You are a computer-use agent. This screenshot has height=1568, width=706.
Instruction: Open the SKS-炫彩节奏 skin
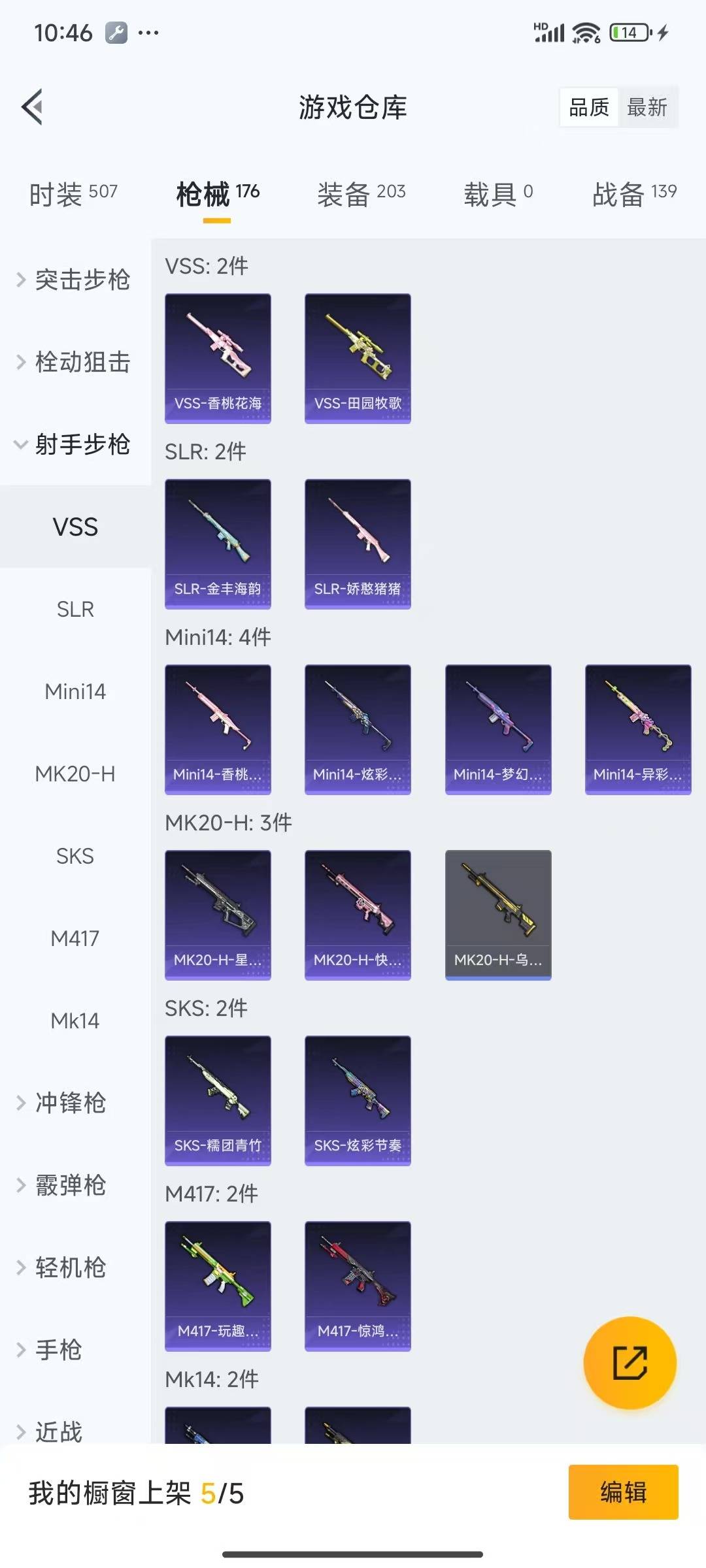pyautogui.click(x=358, y=1100)
